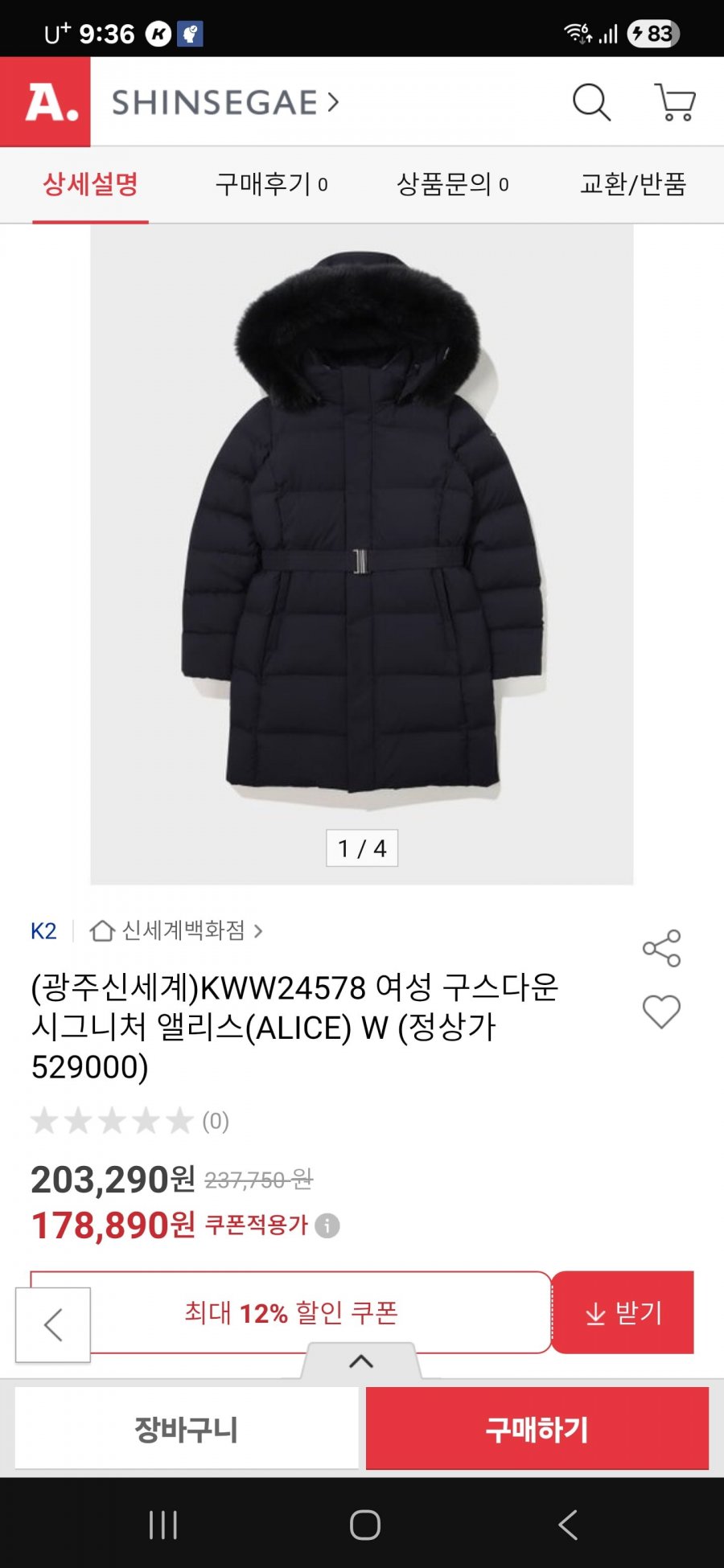
Task: Select the 상세설명 tab
Action: point(90,184)
